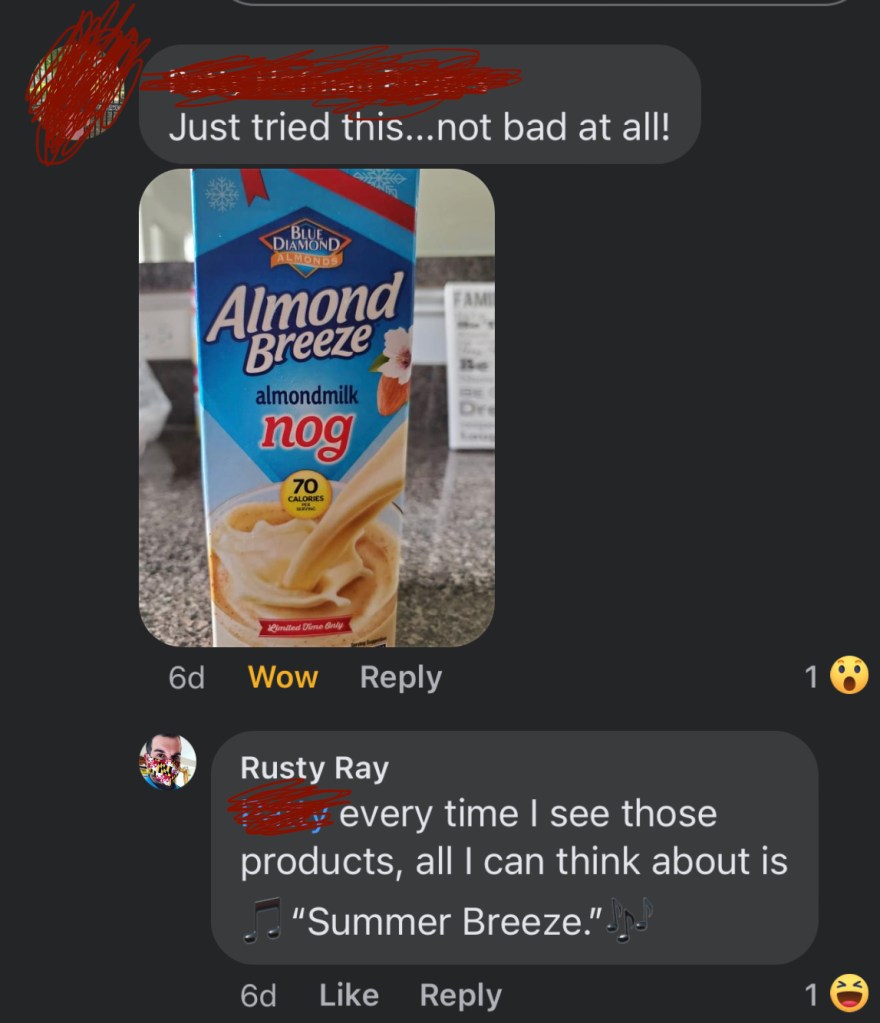Open Rusty Ray's profile name link
The width and height of the screenshot is (880, 1023).
(x=314, y=767)
